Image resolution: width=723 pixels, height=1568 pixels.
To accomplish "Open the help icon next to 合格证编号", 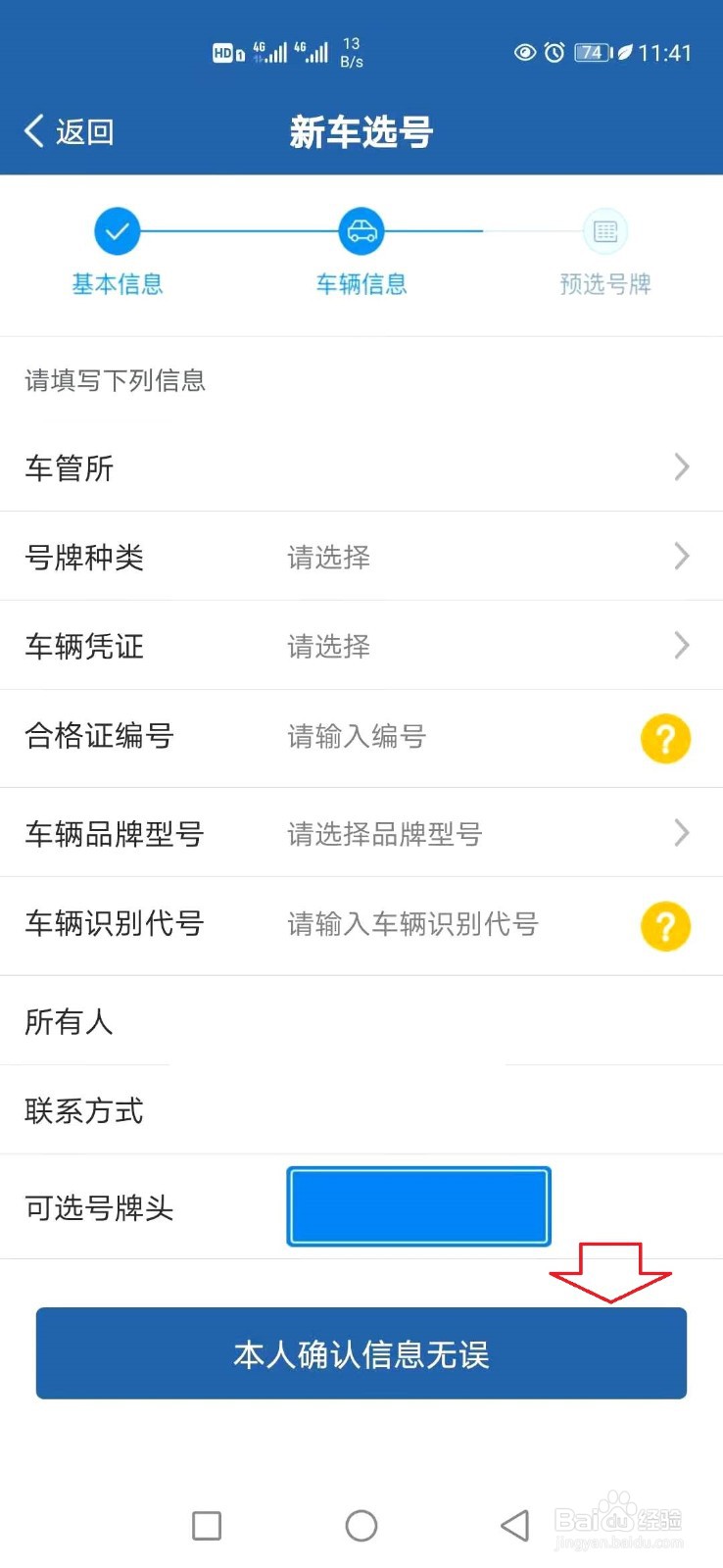I will tap(665, 738).
